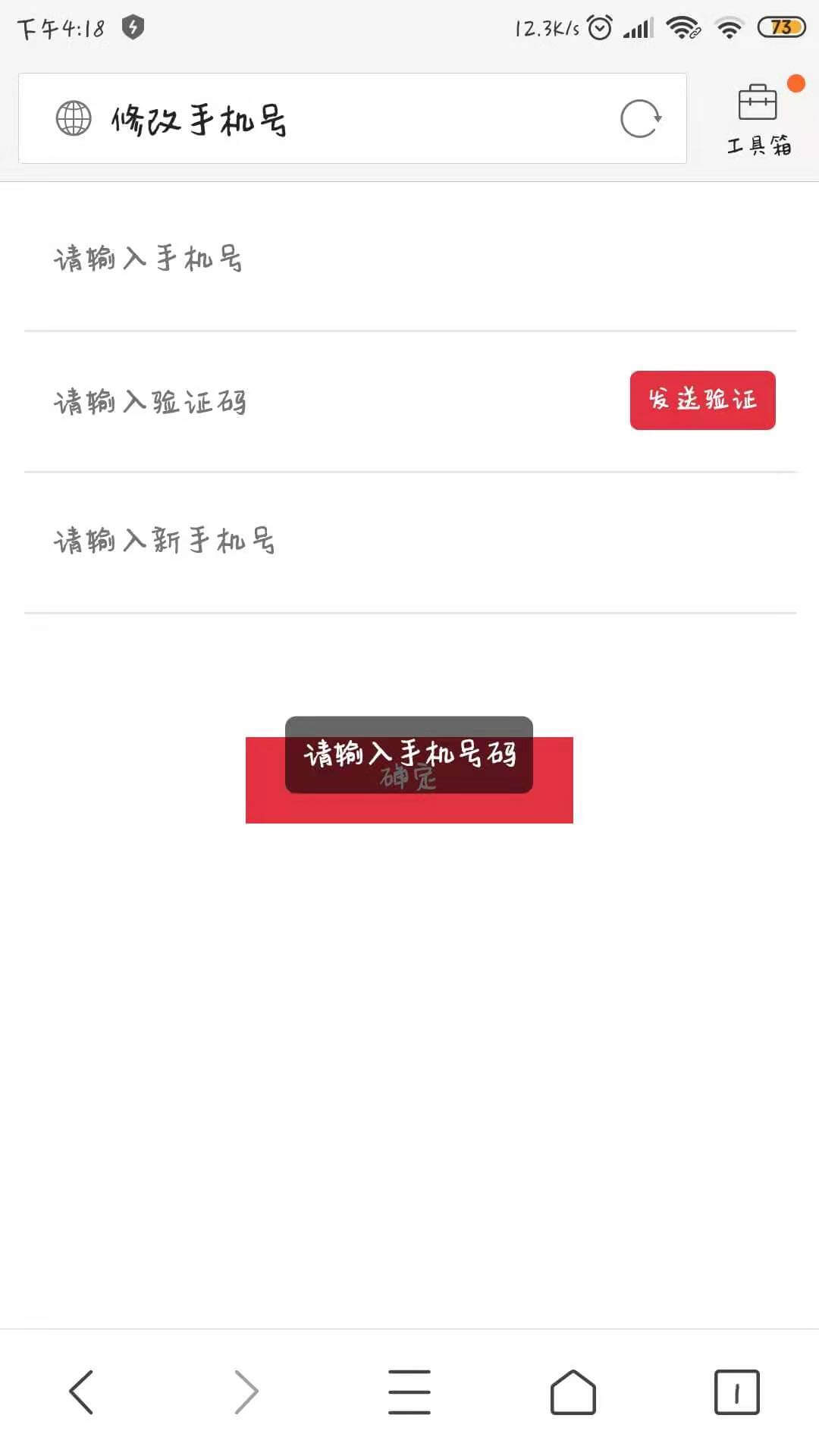Focus the 请输入新手机号 field
The image size is (819, 1456).
tap(409, 541)
